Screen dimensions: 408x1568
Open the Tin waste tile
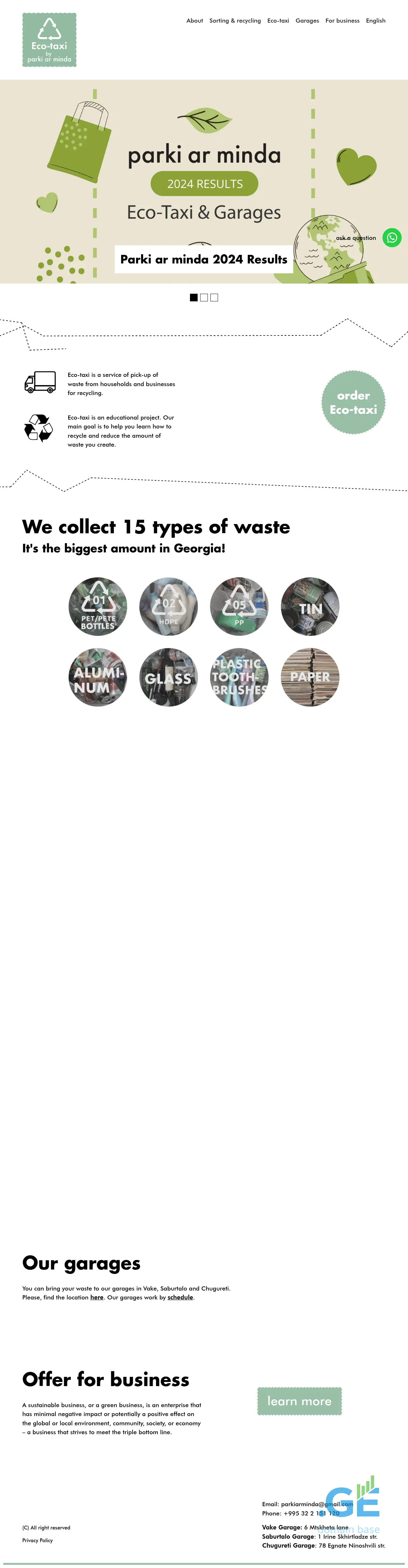click(x=310, y=606)
